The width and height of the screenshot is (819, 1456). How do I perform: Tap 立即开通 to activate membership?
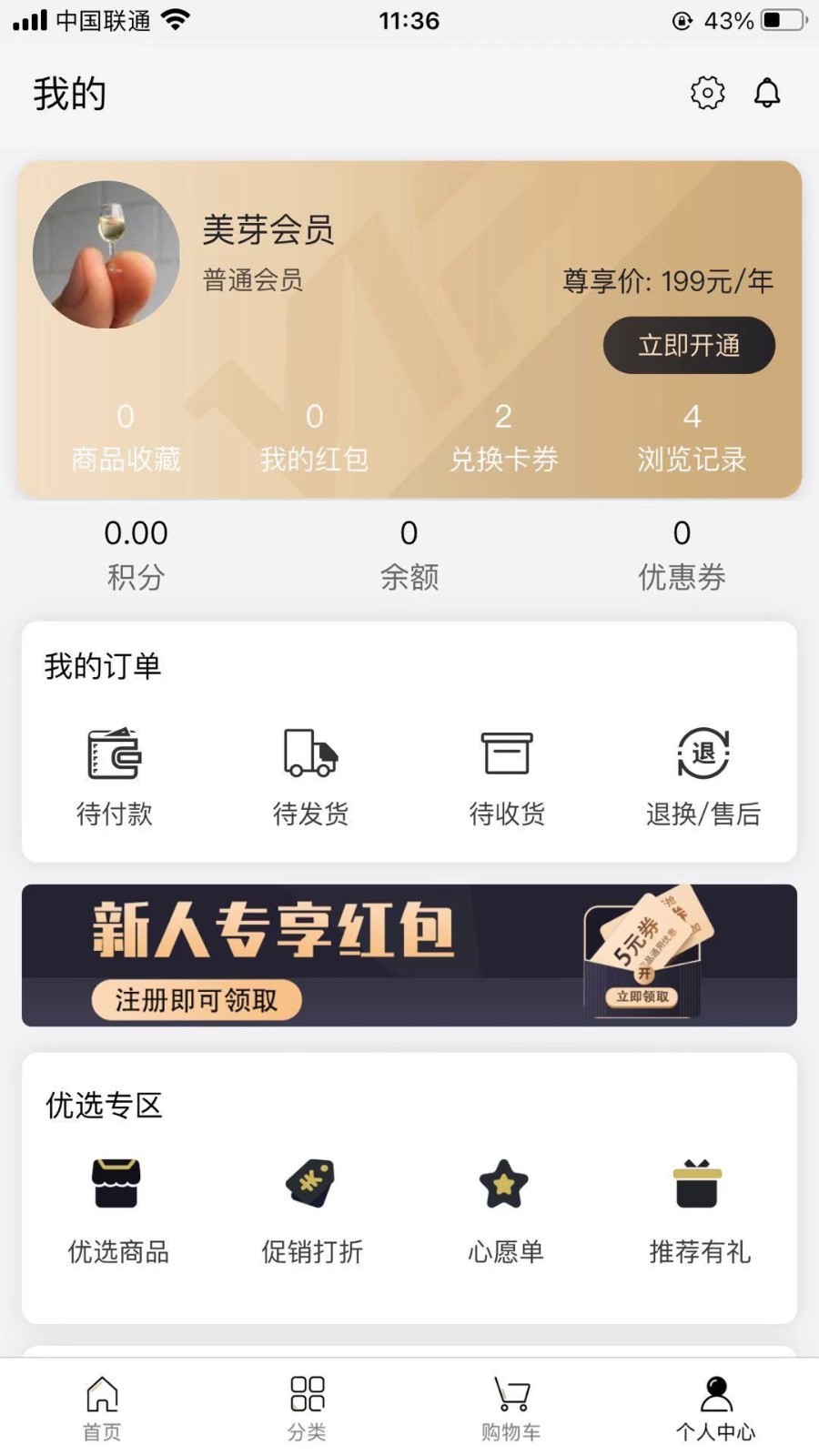[689, 345]
